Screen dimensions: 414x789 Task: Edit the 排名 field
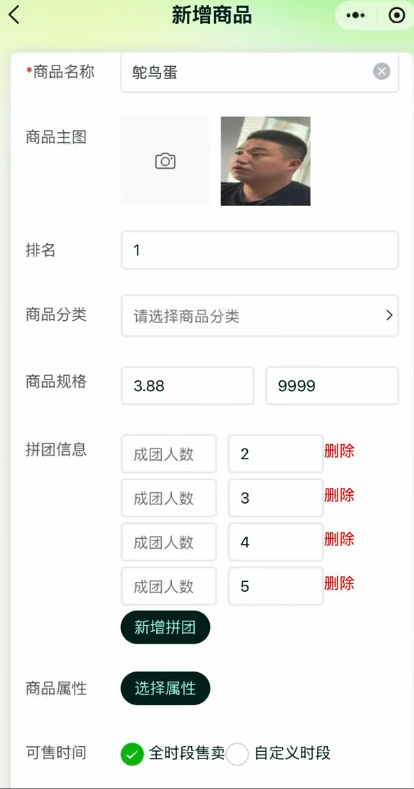coord(260,250)
